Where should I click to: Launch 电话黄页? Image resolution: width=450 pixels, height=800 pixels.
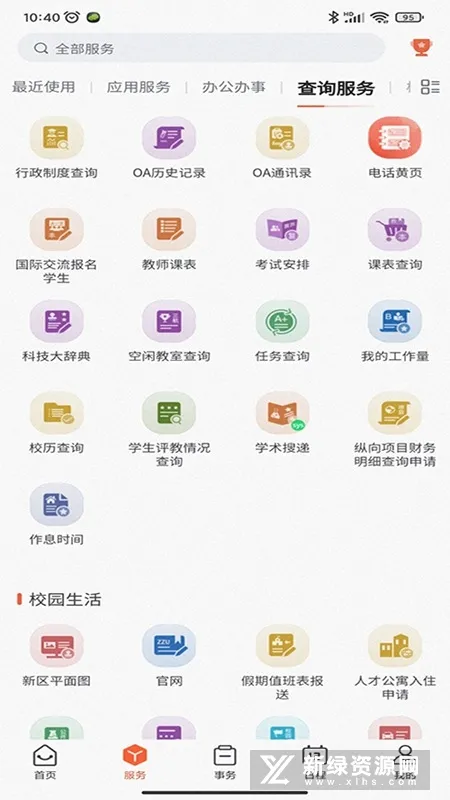pos(395,148)
